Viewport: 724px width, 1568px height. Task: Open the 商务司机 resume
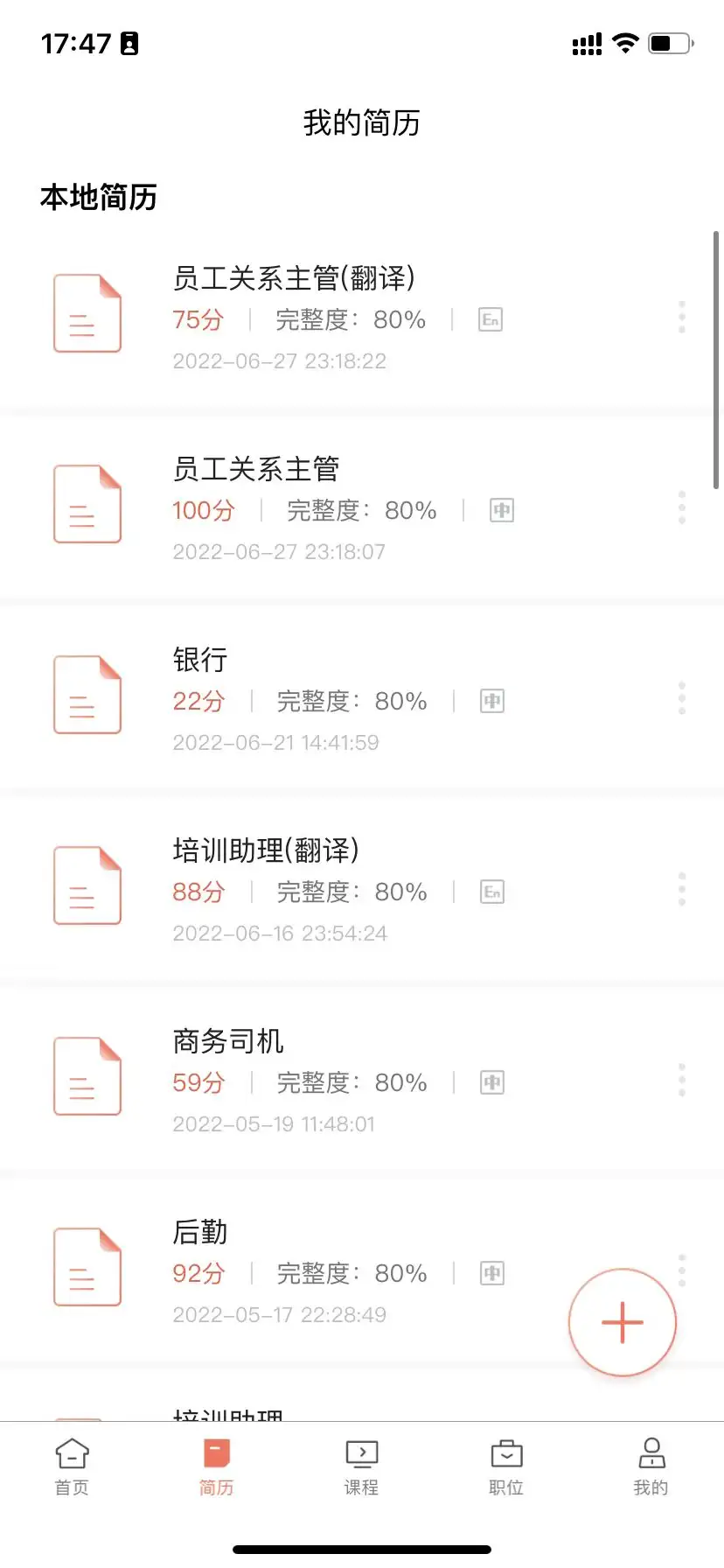pyautogui.click(x=228, y=1041)
